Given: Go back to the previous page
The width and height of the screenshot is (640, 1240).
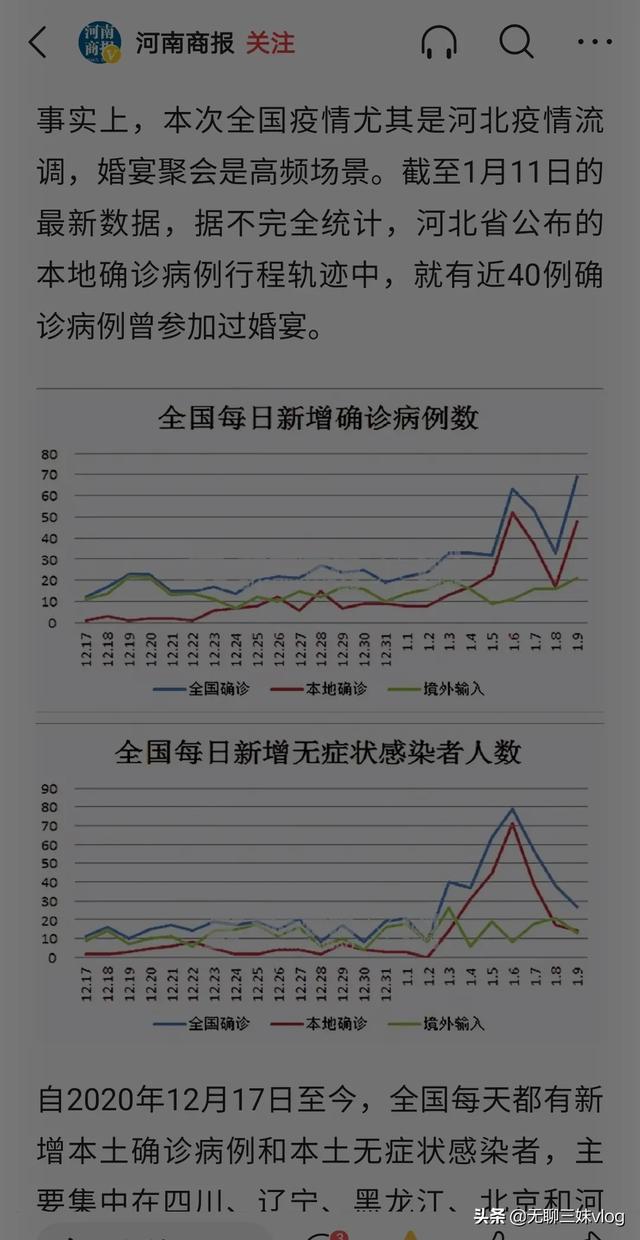Looking at the screenshot, I should coord(38,43).
